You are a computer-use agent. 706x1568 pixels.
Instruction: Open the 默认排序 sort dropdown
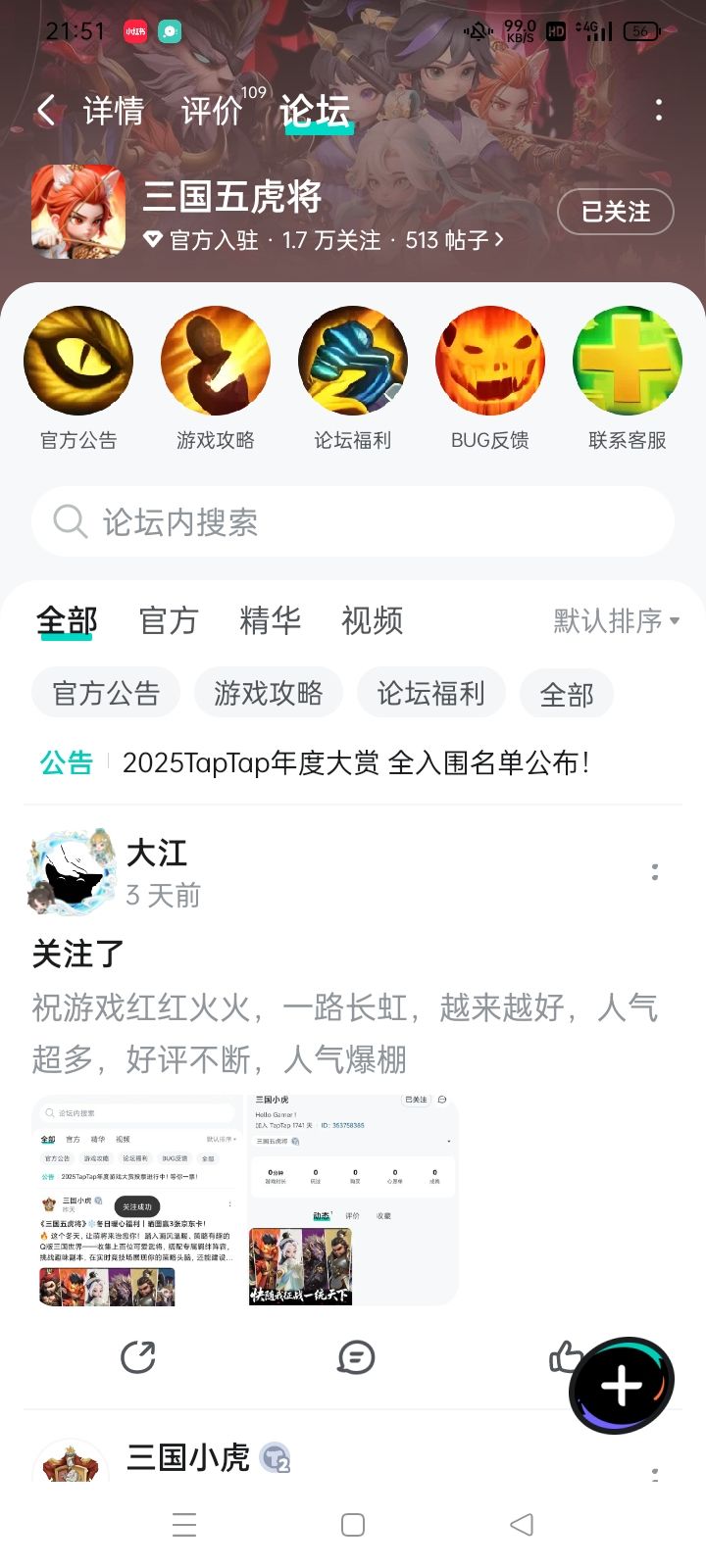(613, 620)
